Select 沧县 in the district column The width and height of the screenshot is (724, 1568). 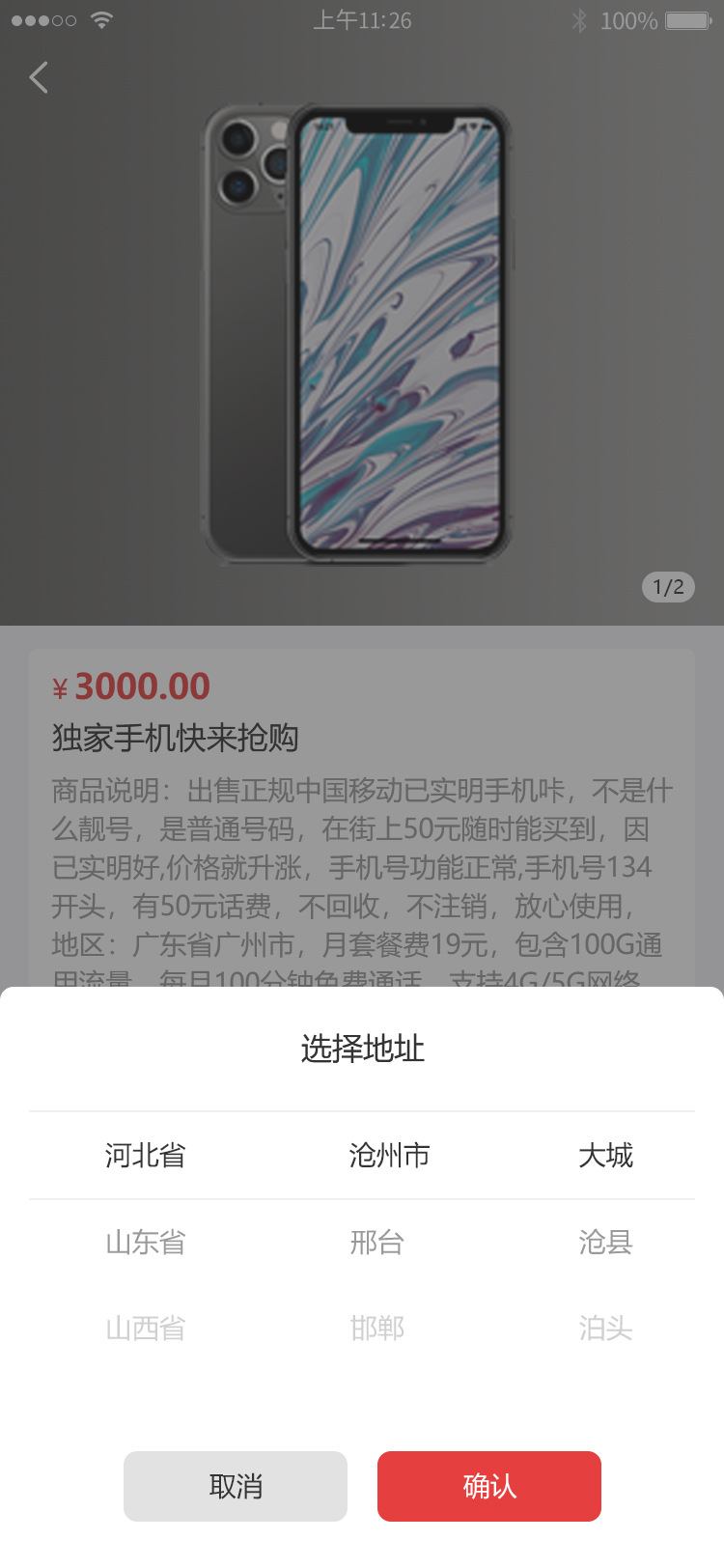tap(605, 1242)
